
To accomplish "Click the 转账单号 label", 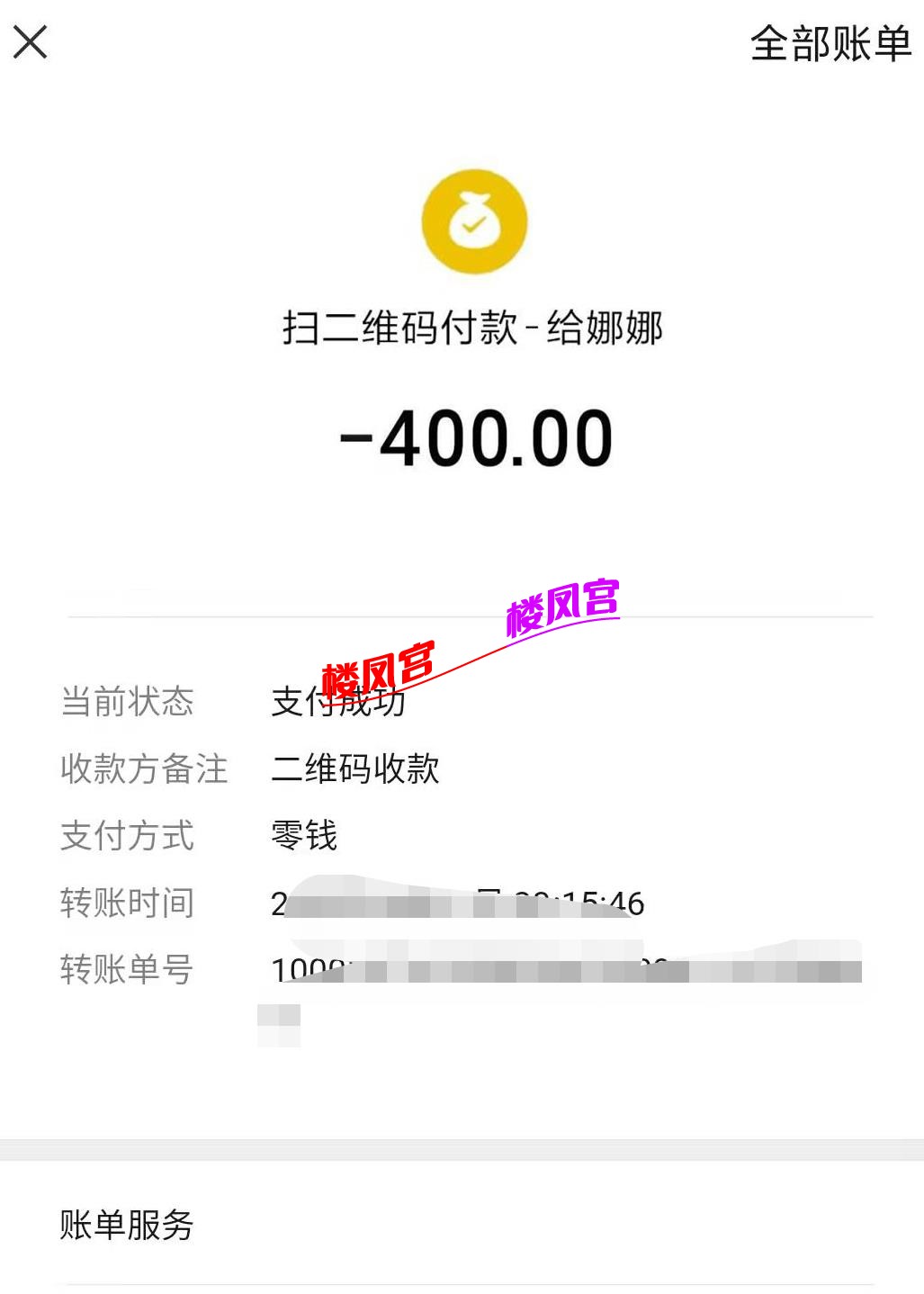I will 127,970.
